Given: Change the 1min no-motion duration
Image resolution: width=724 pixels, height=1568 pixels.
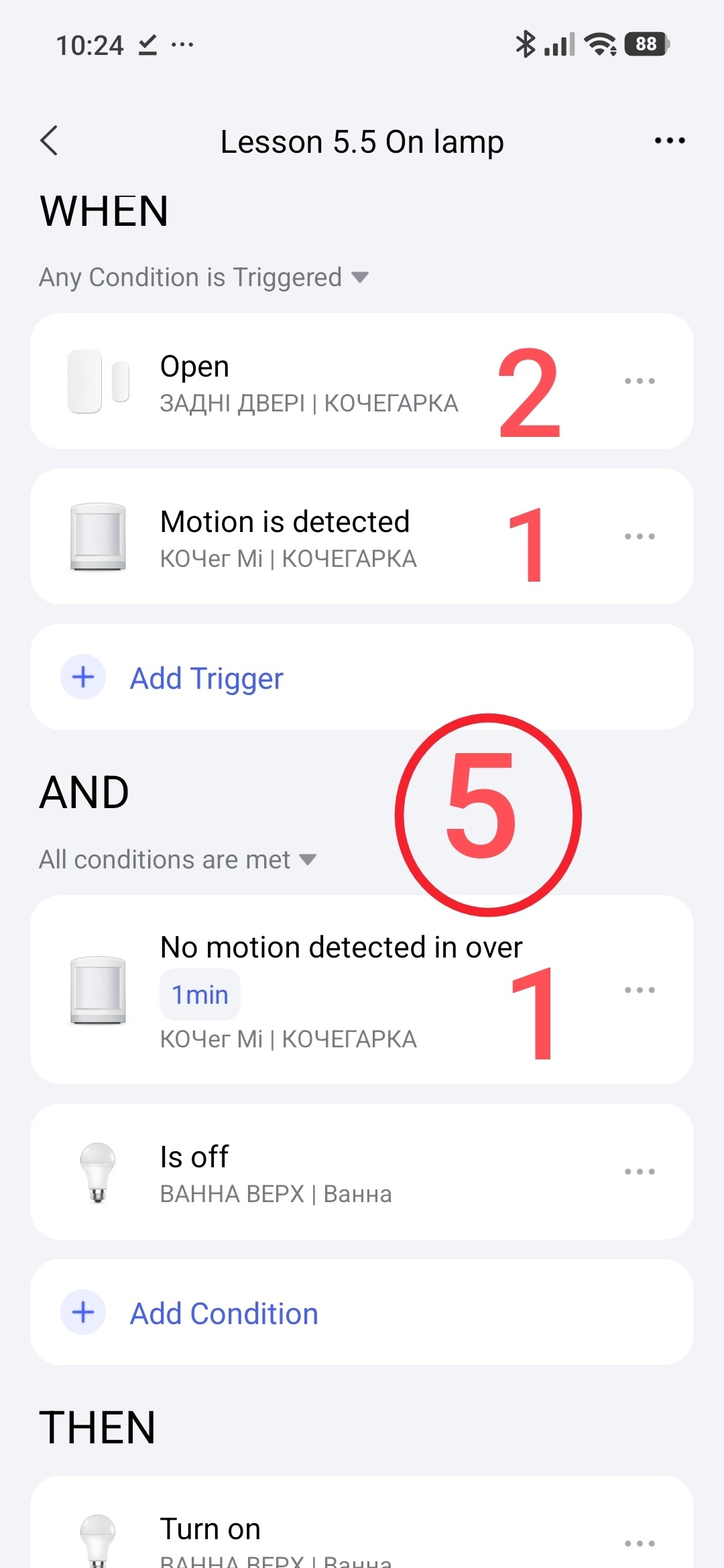Looking at the screenshot, I should tap(200, 994).
